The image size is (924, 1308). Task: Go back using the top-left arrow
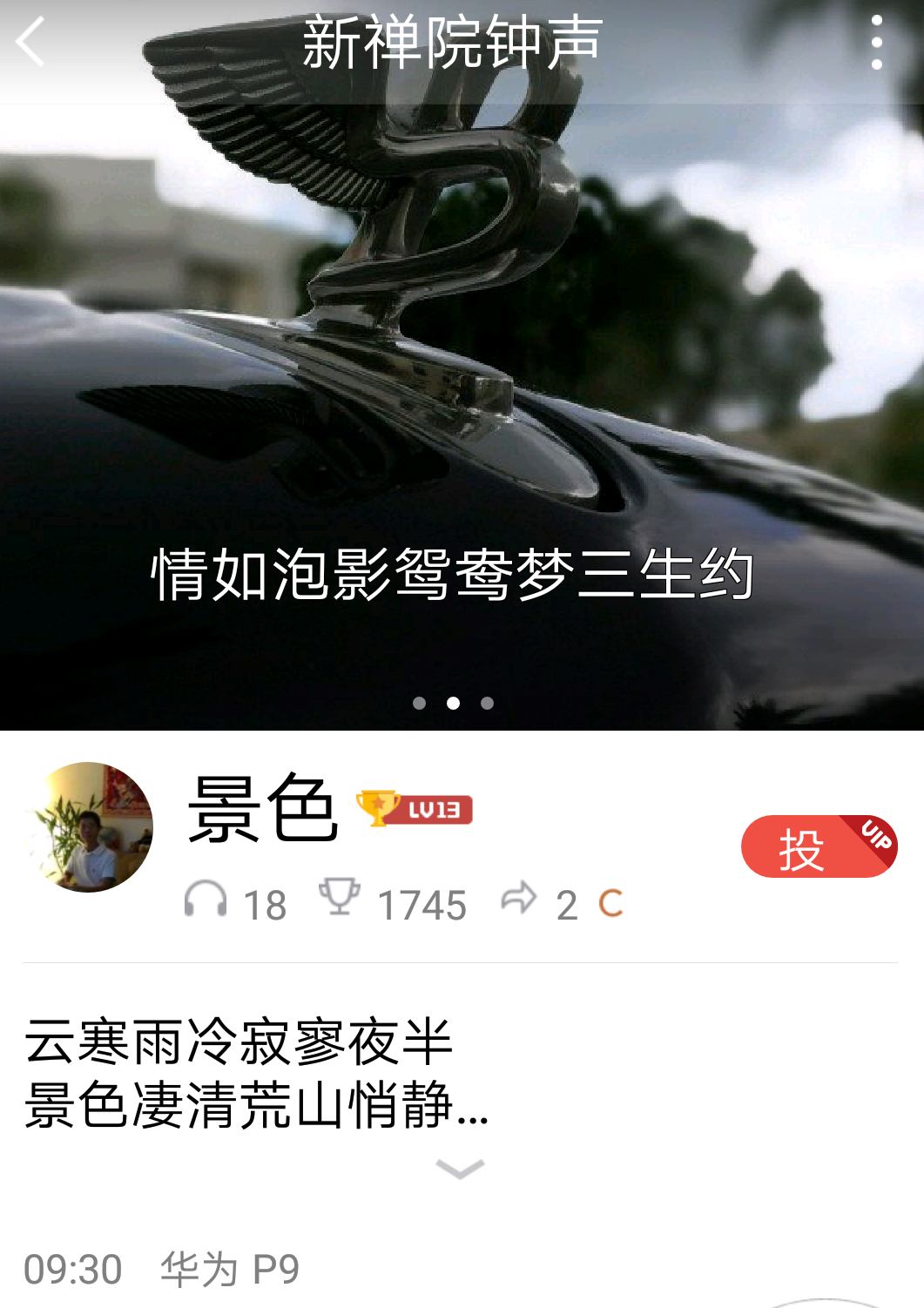pos(31,42)
